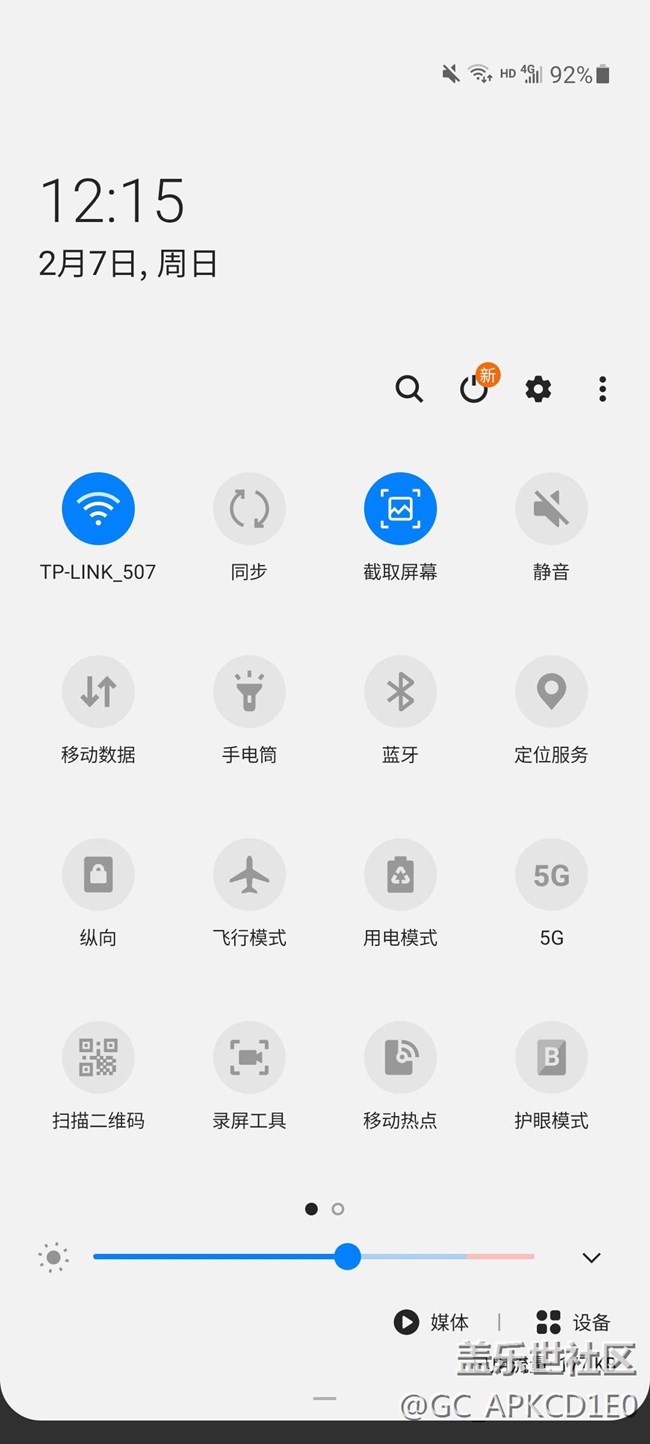This screenshot has width=650, height=1444.
Task: Enable 飞行模式 airplane mode
Action: click(x=249, y=874)
